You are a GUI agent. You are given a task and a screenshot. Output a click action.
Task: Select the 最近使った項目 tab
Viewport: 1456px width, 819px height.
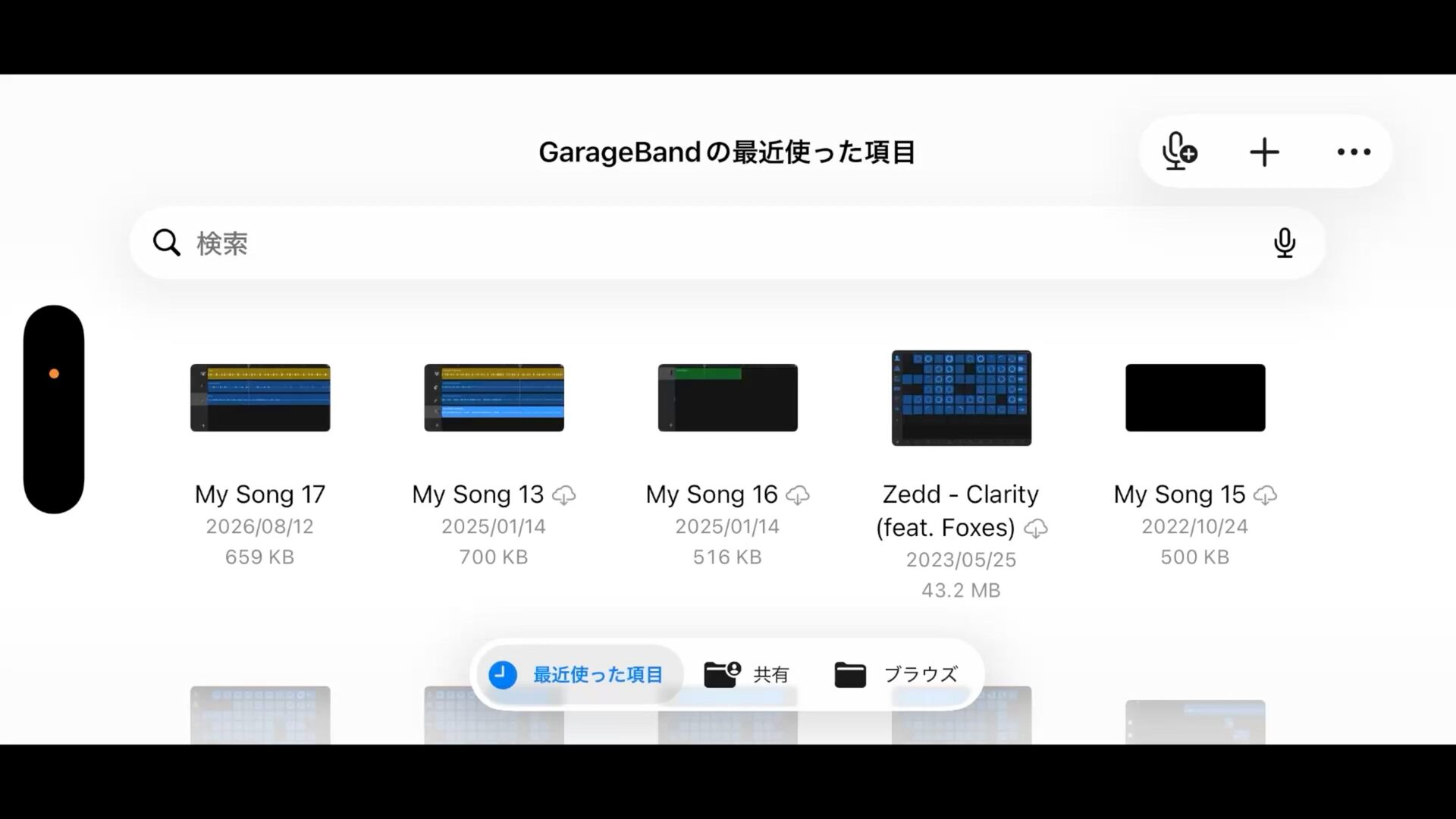tap(578, 674)
